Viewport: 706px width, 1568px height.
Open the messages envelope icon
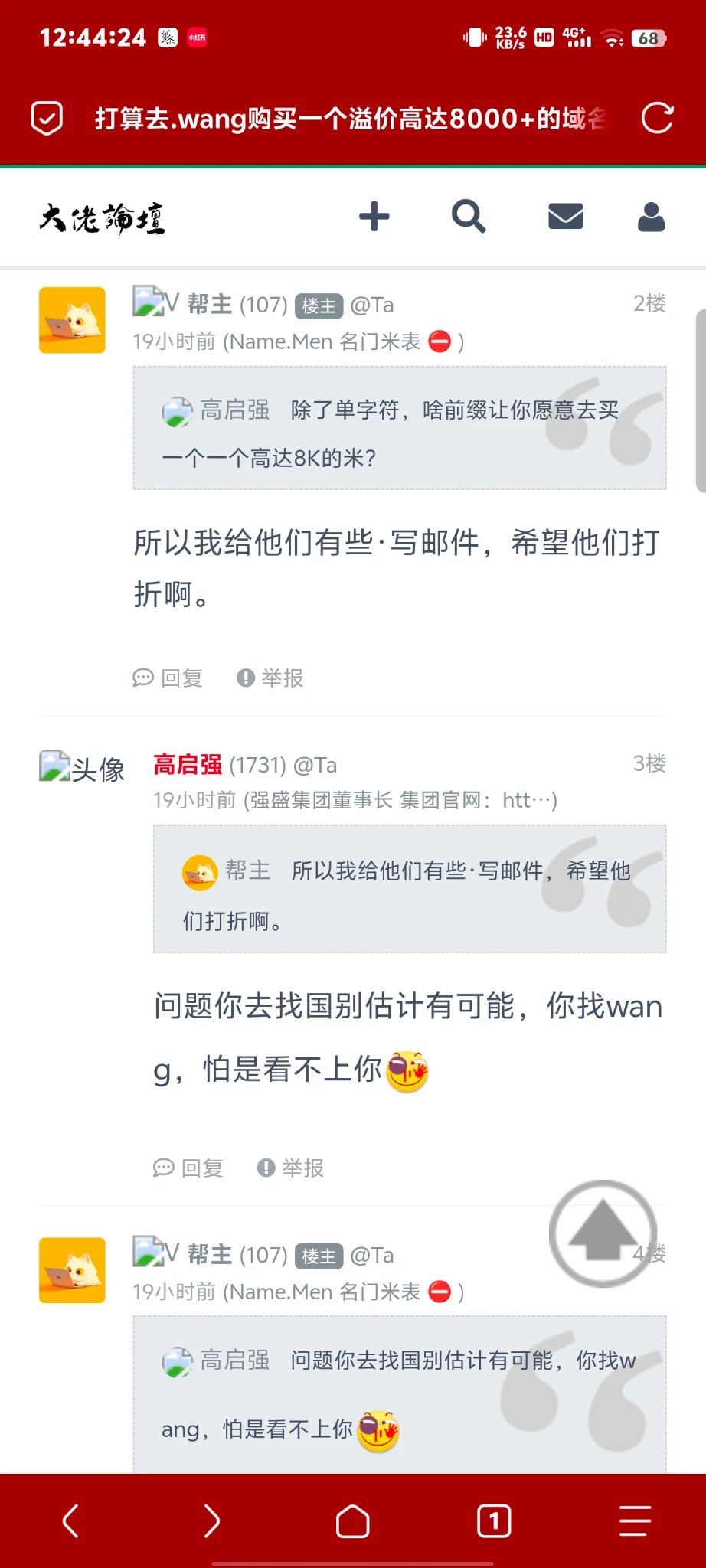click(x=566, y=217)
